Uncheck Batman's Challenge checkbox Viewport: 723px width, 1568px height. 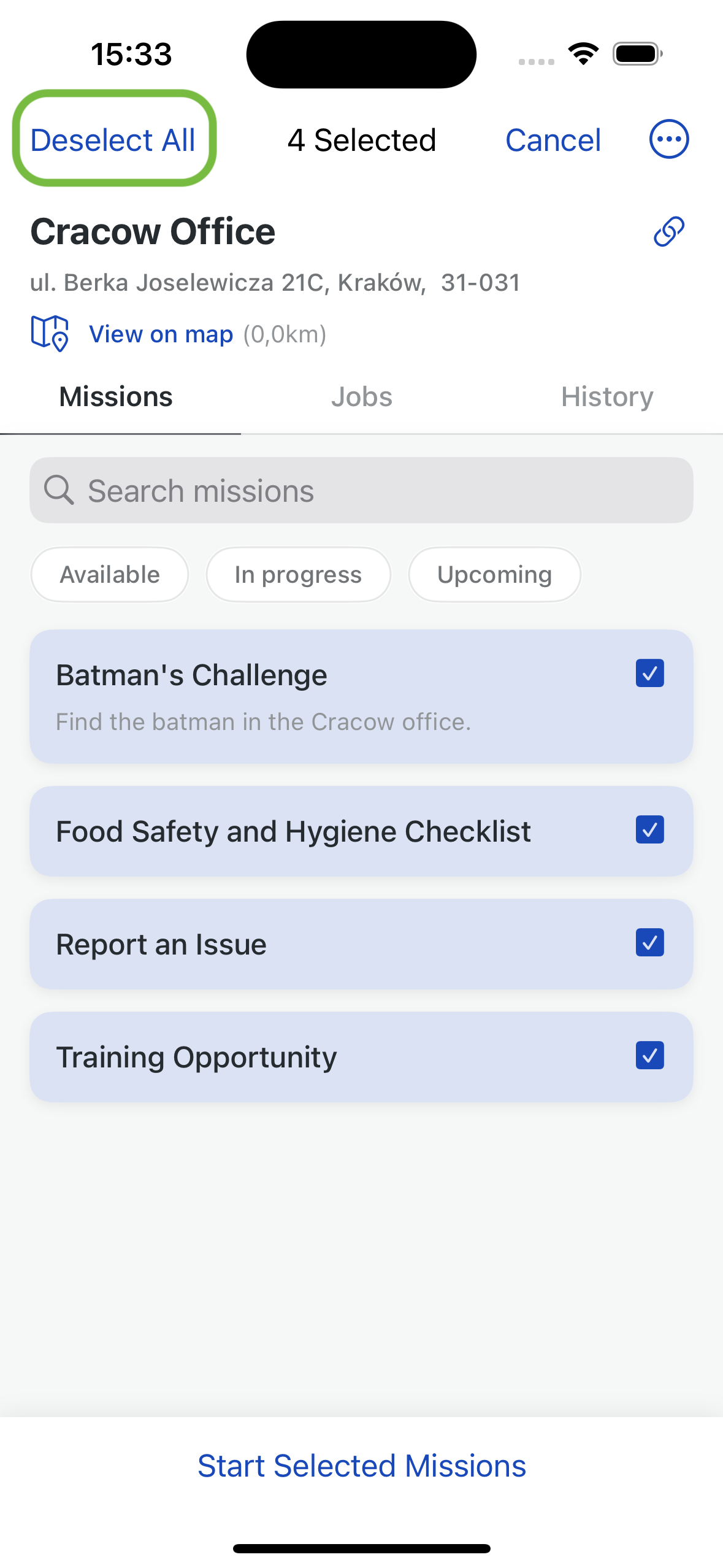[x=650, y=674]
